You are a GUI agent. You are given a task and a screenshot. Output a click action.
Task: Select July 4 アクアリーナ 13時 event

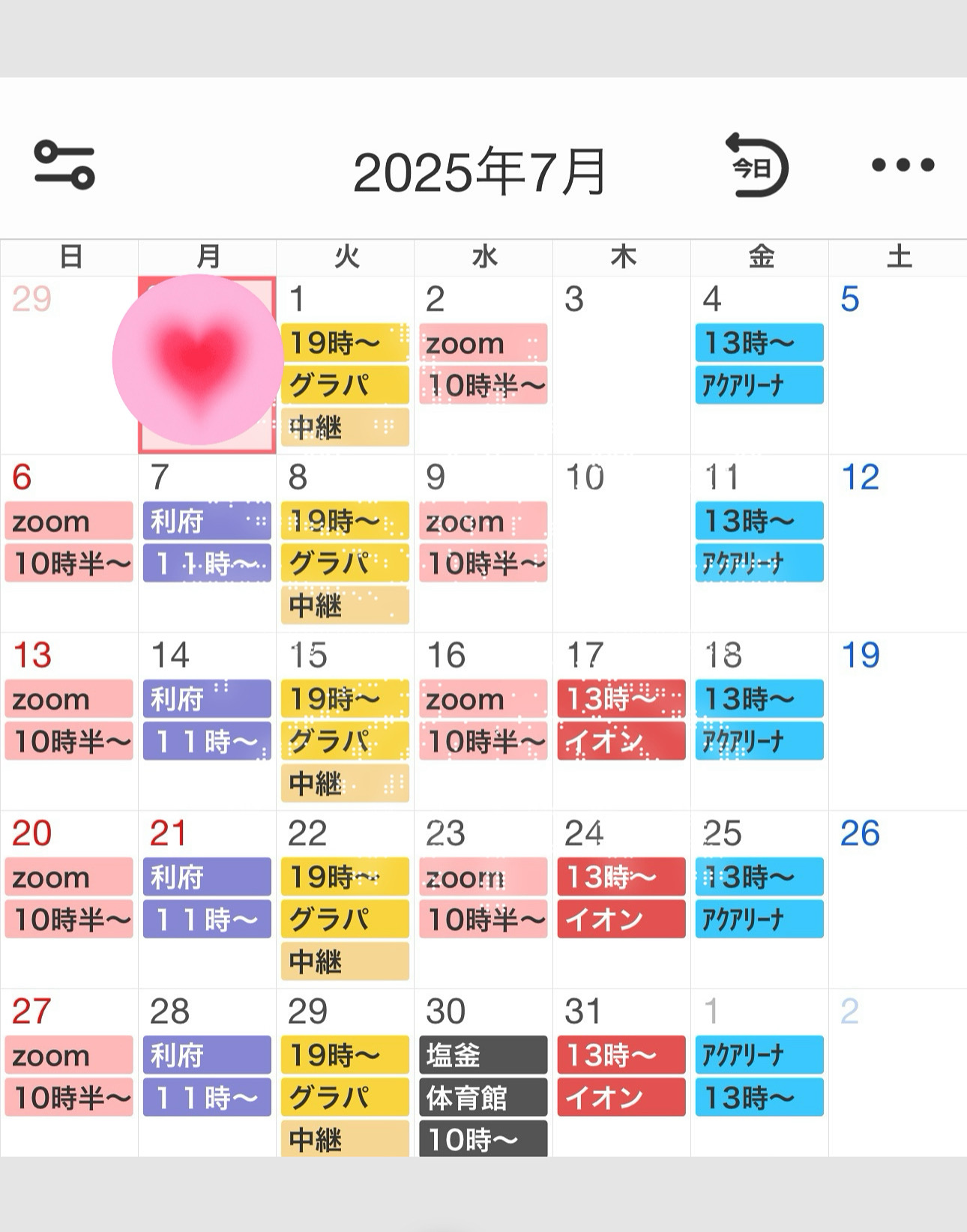[x=759, y=343]
